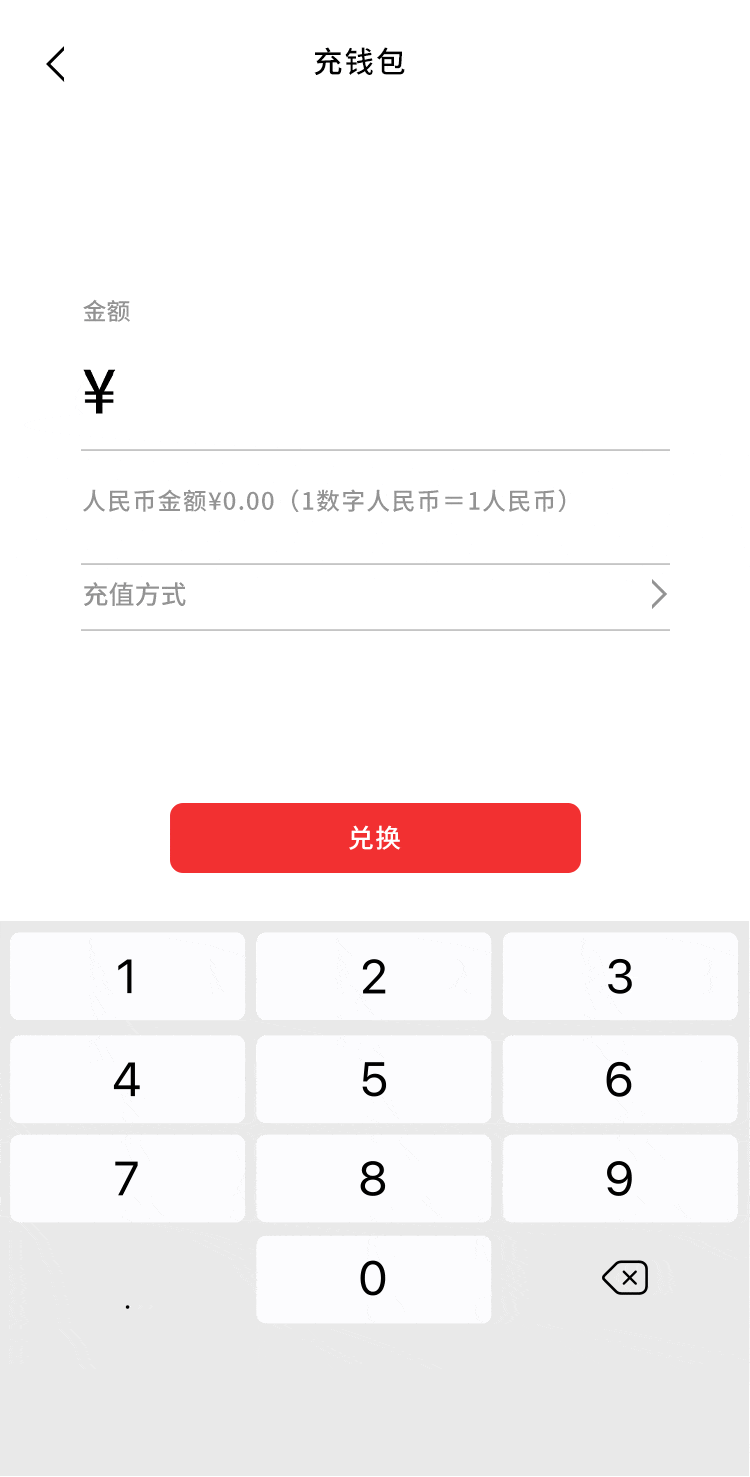Enter digit 3 on the keypad
Viewport: 750px width, 1477px height.
(x=620, y=976)
